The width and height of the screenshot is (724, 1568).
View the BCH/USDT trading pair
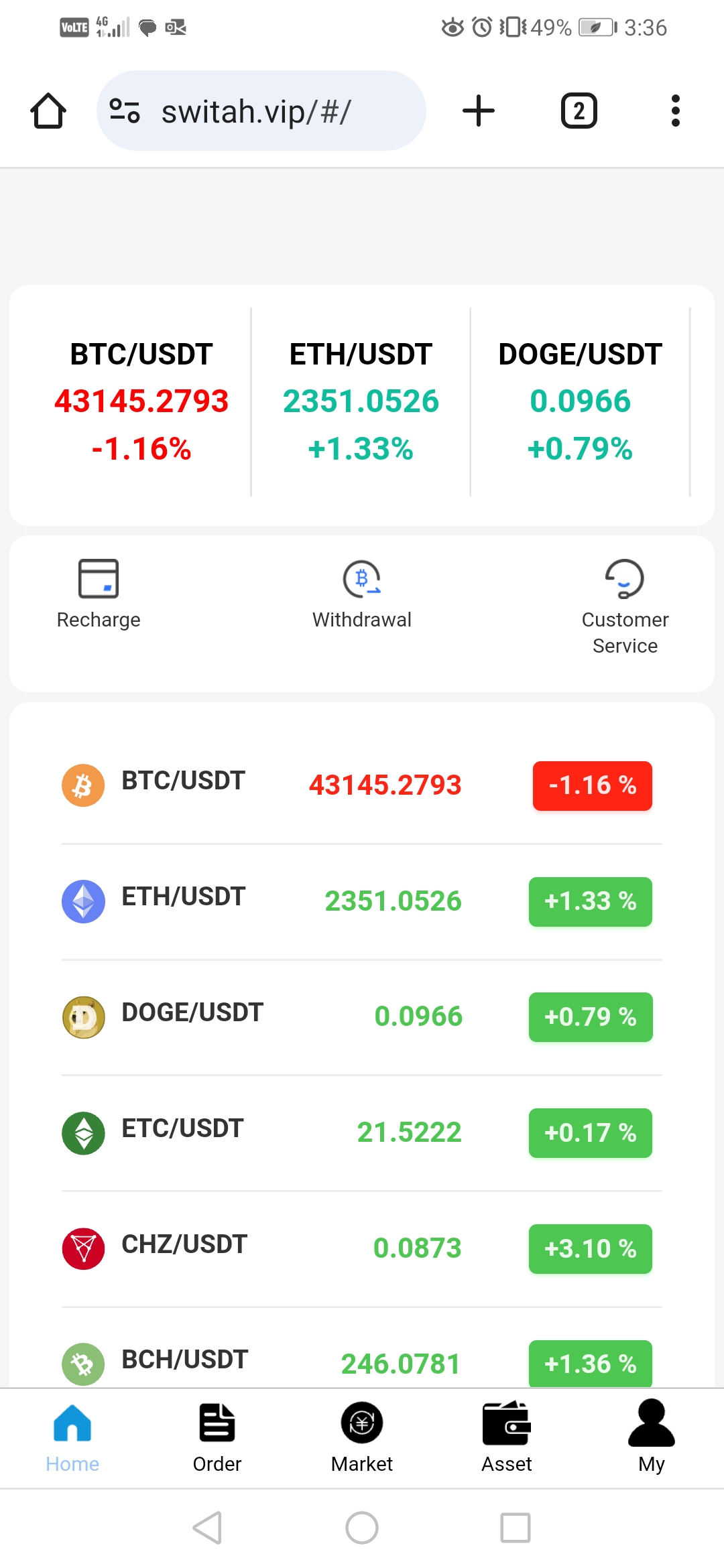(362, 1362)
